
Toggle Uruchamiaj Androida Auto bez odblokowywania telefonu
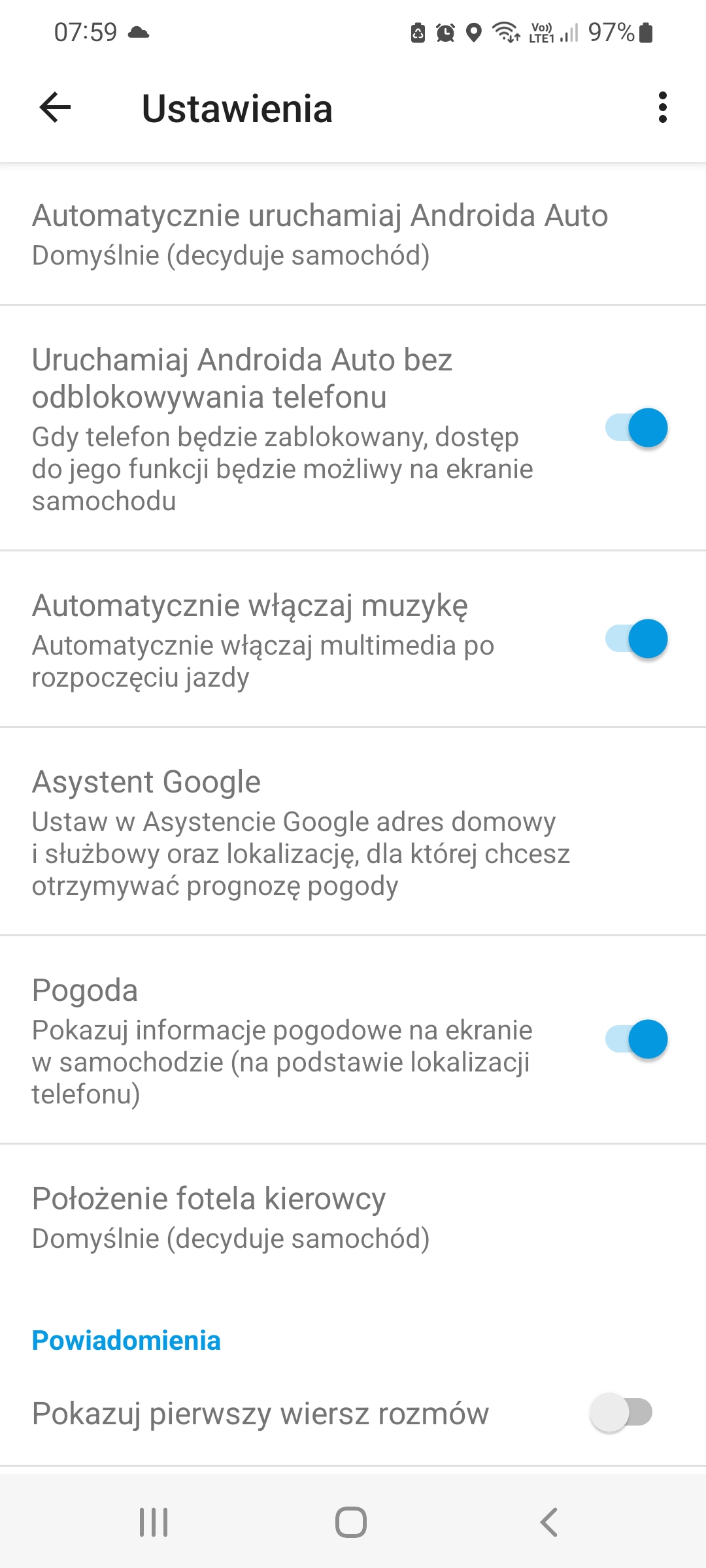(x=636, y=428)
